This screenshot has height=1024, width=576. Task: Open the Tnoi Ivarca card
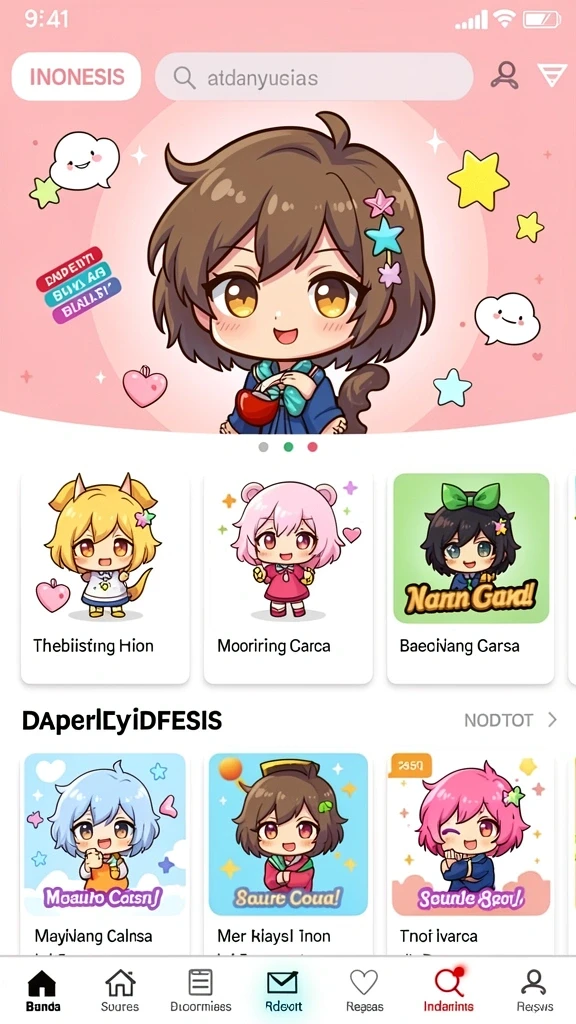pyautogui.click(x=471, y=854)
